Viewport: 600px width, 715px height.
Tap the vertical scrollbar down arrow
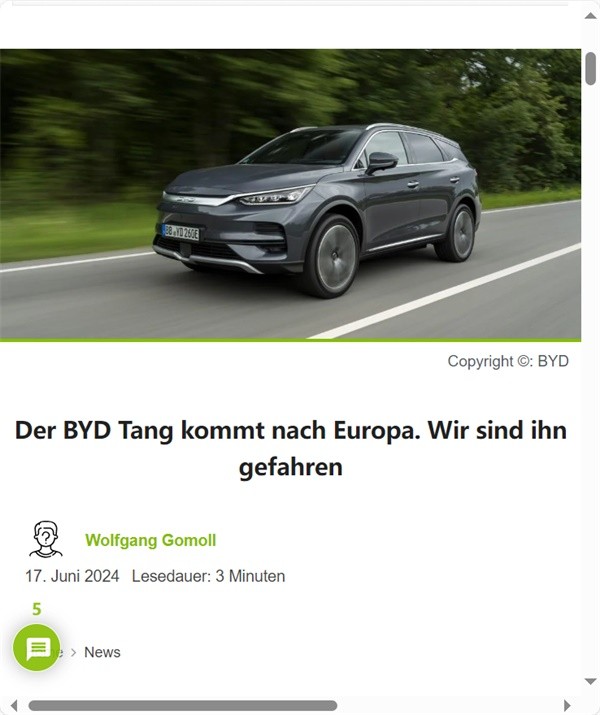pos(590,681)
